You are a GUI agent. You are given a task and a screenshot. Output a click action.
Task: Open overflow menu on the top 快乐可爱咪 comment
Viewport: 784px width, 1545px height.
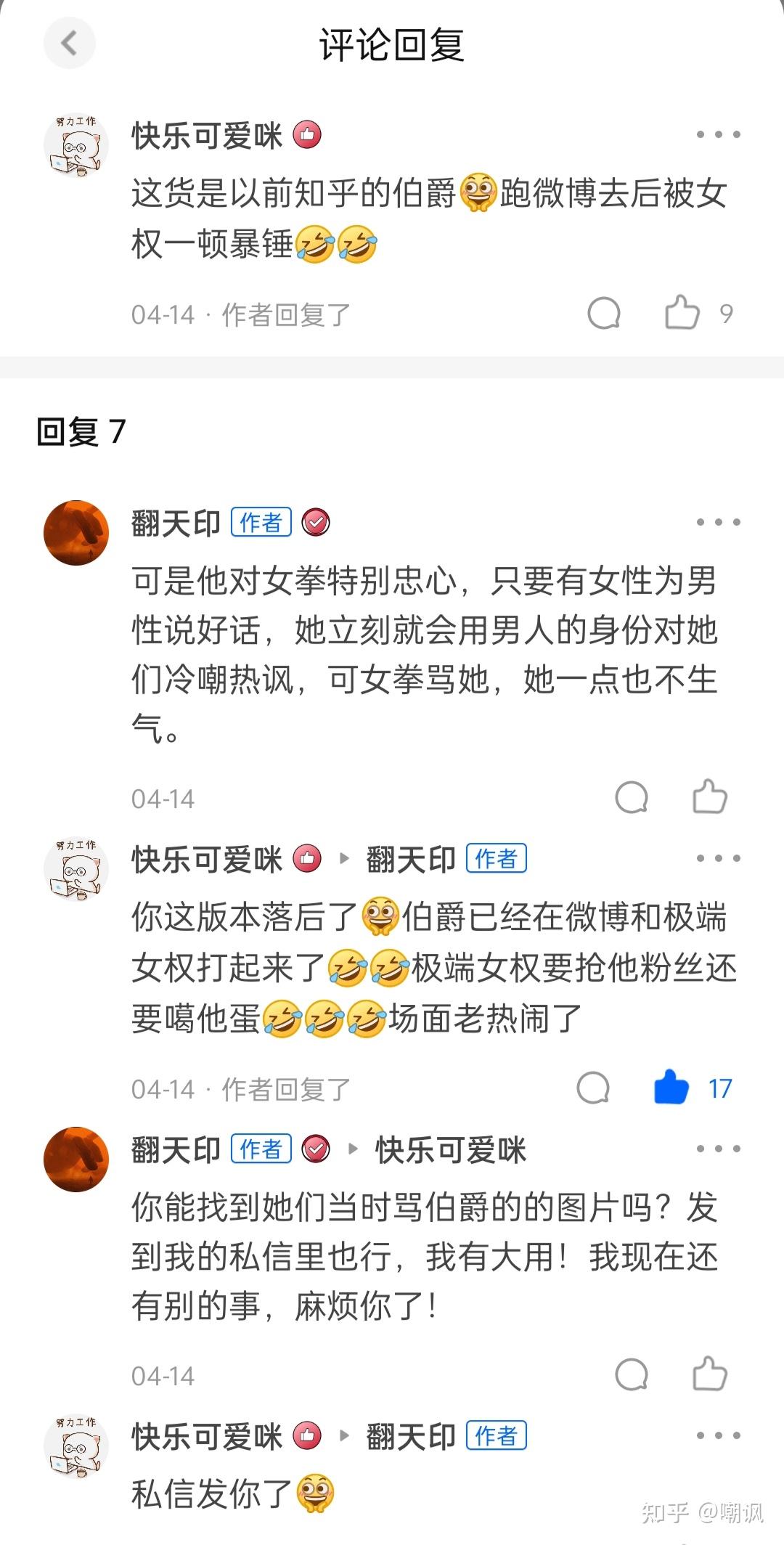(718, 134)
